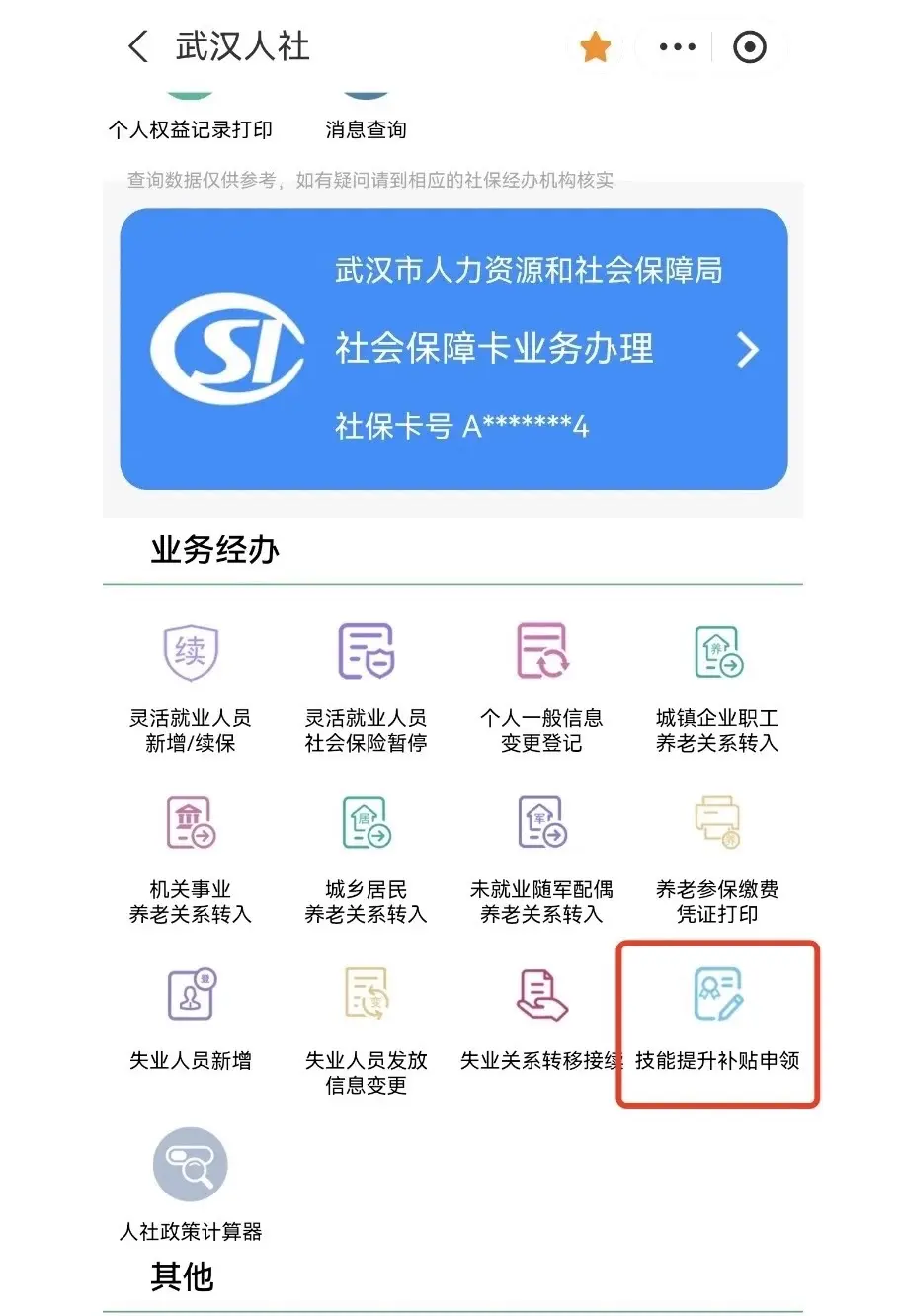
Task: Open 失业人员发放信息变更
Action: click(x=366, y=1029)
